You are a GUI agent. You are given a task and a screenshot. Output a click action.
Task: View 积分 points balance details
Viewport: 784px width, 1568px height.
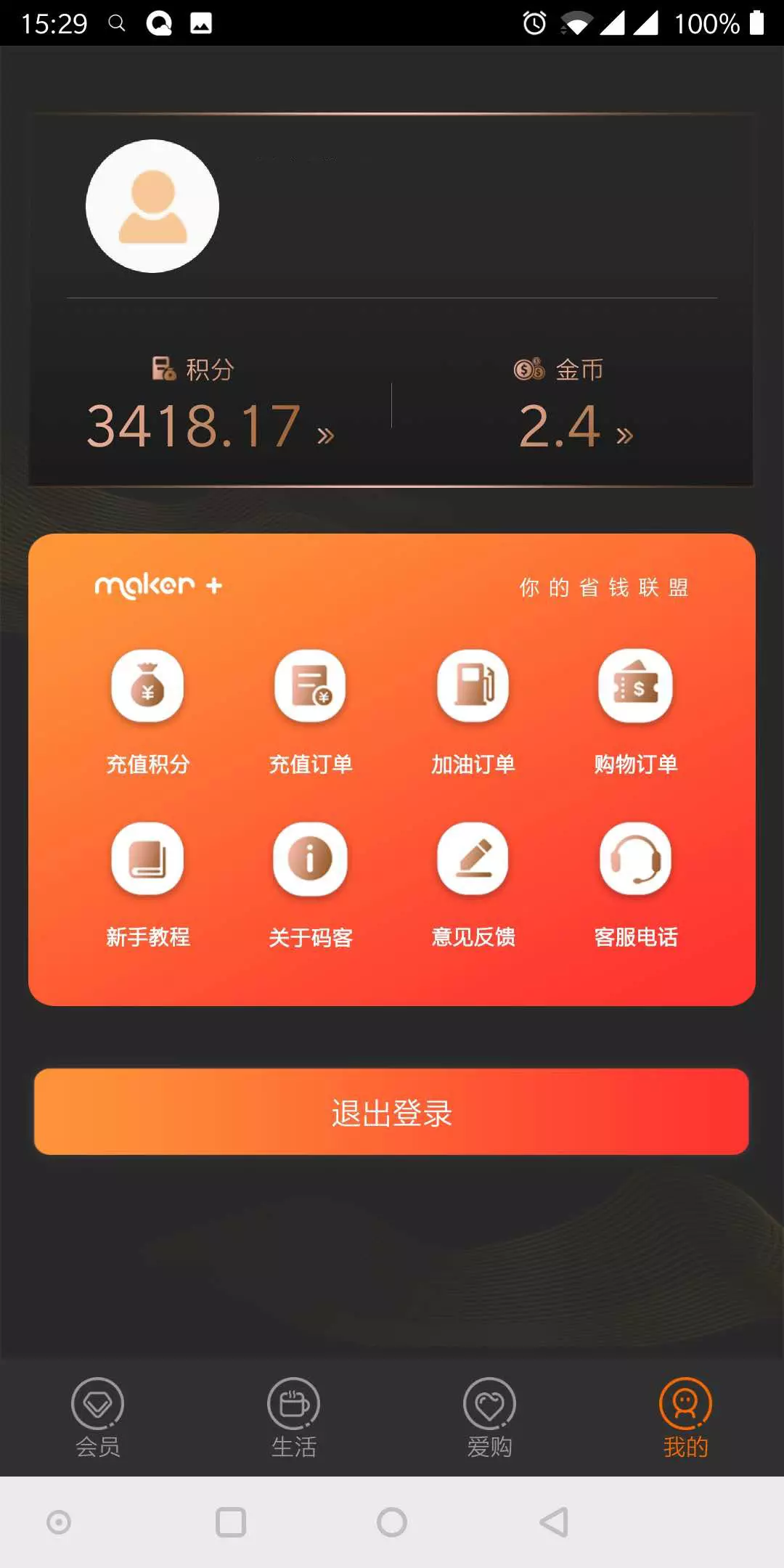click(x=209, y=425)
